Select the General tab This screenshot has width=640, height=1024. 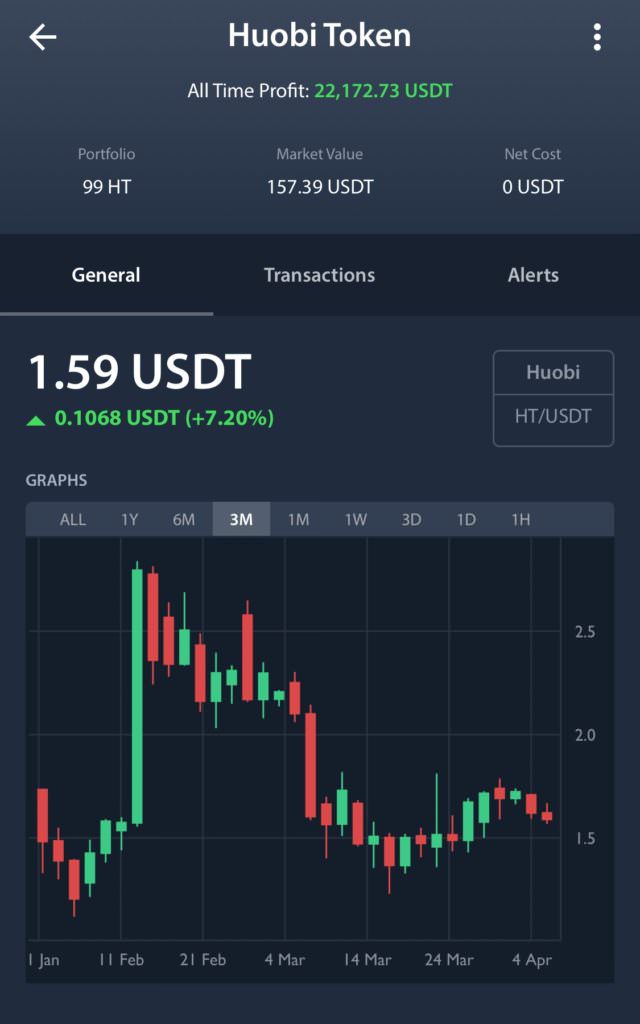[x=106, y=275]
